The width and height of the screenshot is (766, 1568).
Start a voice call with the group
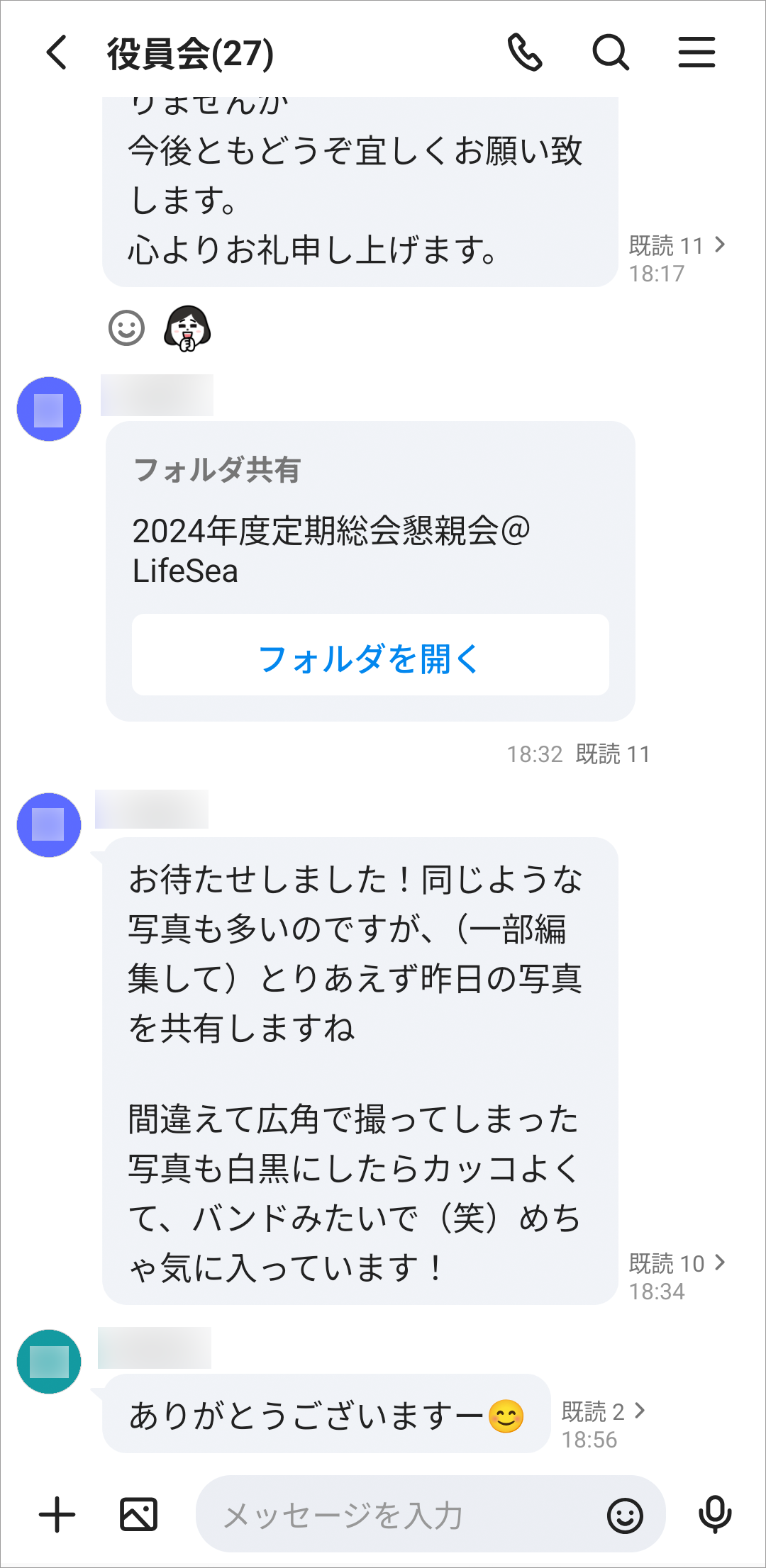coord(525,52)
